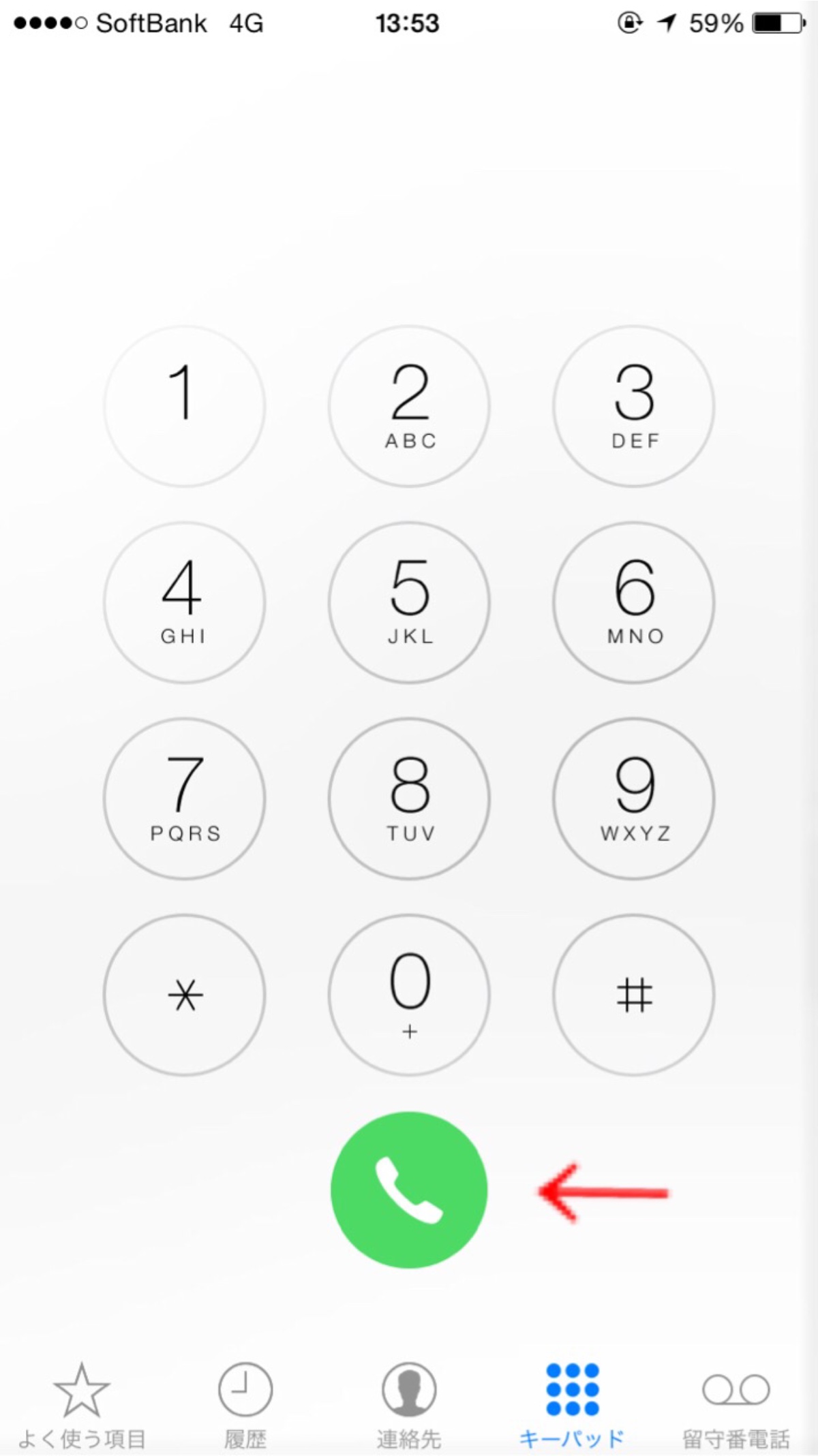This screenshot has width=818, height=1456.
Task: Dial the 8 TUV key
Action: [409, 799]
